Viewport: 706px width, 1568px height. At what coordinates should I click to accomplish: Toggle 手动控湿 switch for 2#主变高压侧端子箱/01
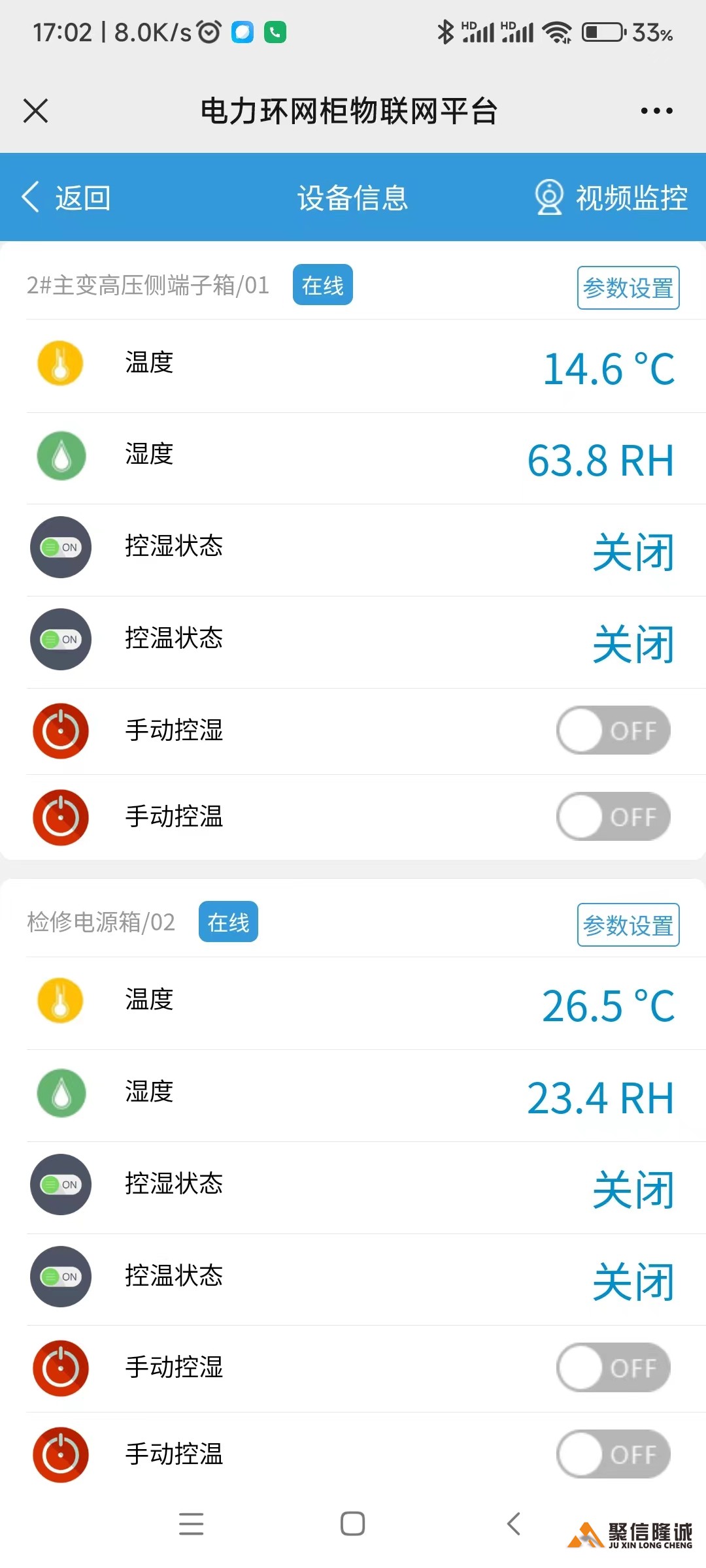pyautogui.click(x=613, y=730)
